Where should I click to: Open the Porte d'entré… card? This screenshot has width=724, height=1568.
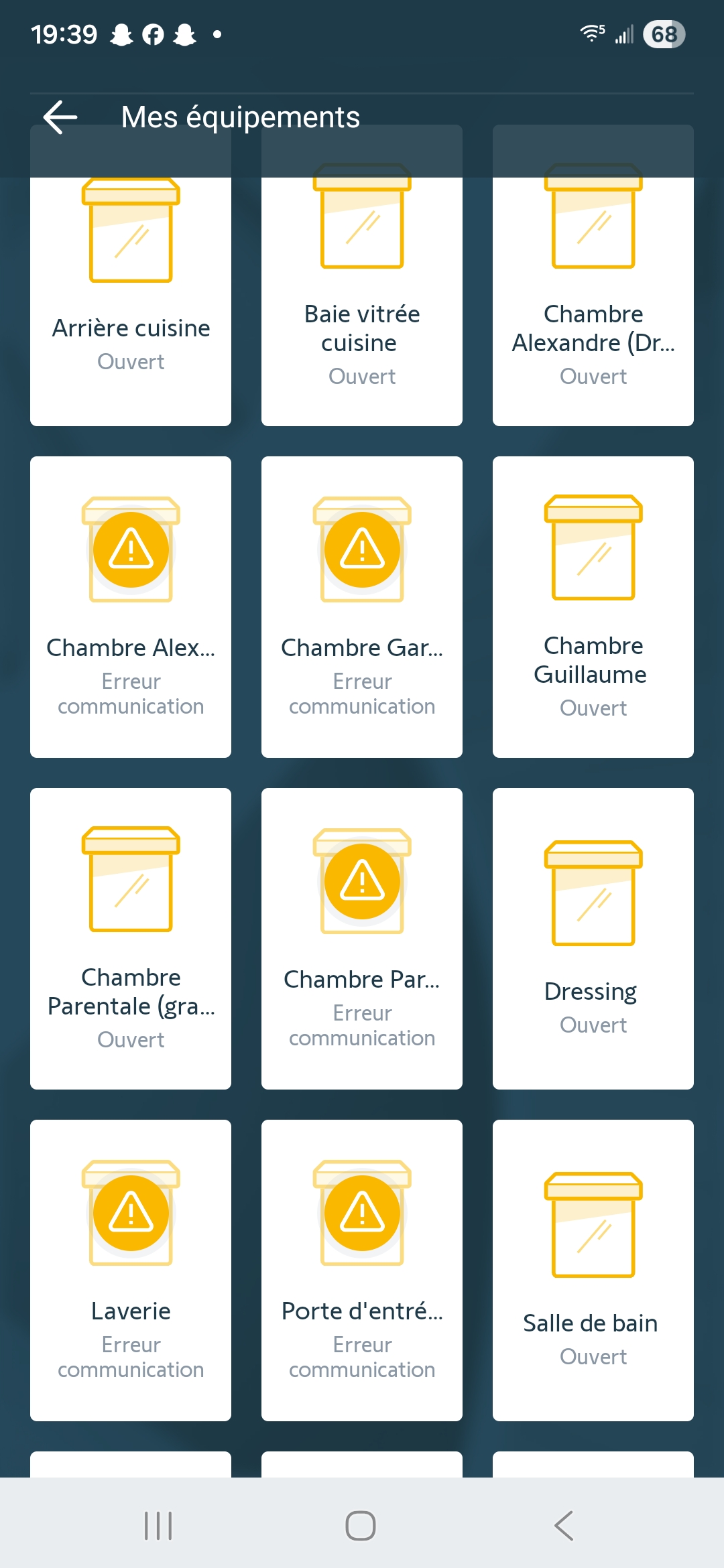coord(362,1270)
